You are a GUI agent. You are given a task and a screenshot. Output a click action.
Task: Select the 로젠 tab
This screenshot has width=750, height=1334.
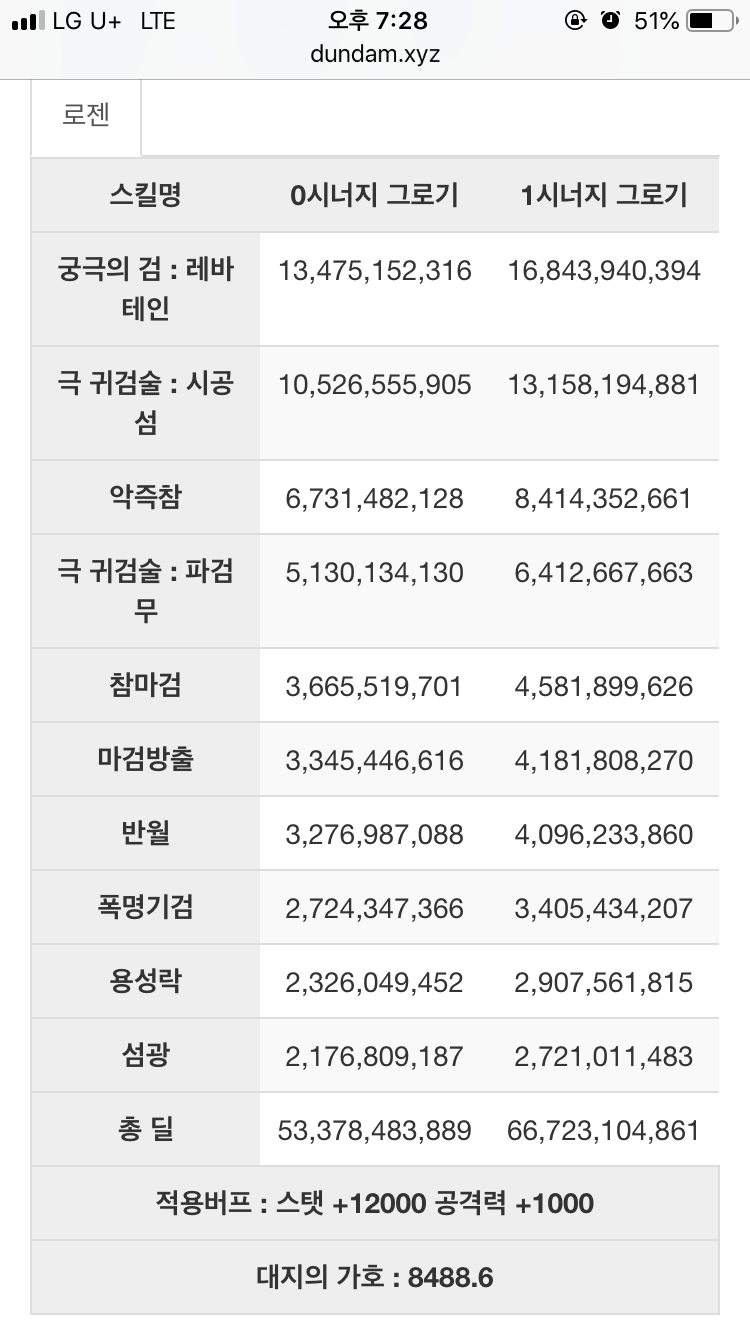tap(86, 117)
